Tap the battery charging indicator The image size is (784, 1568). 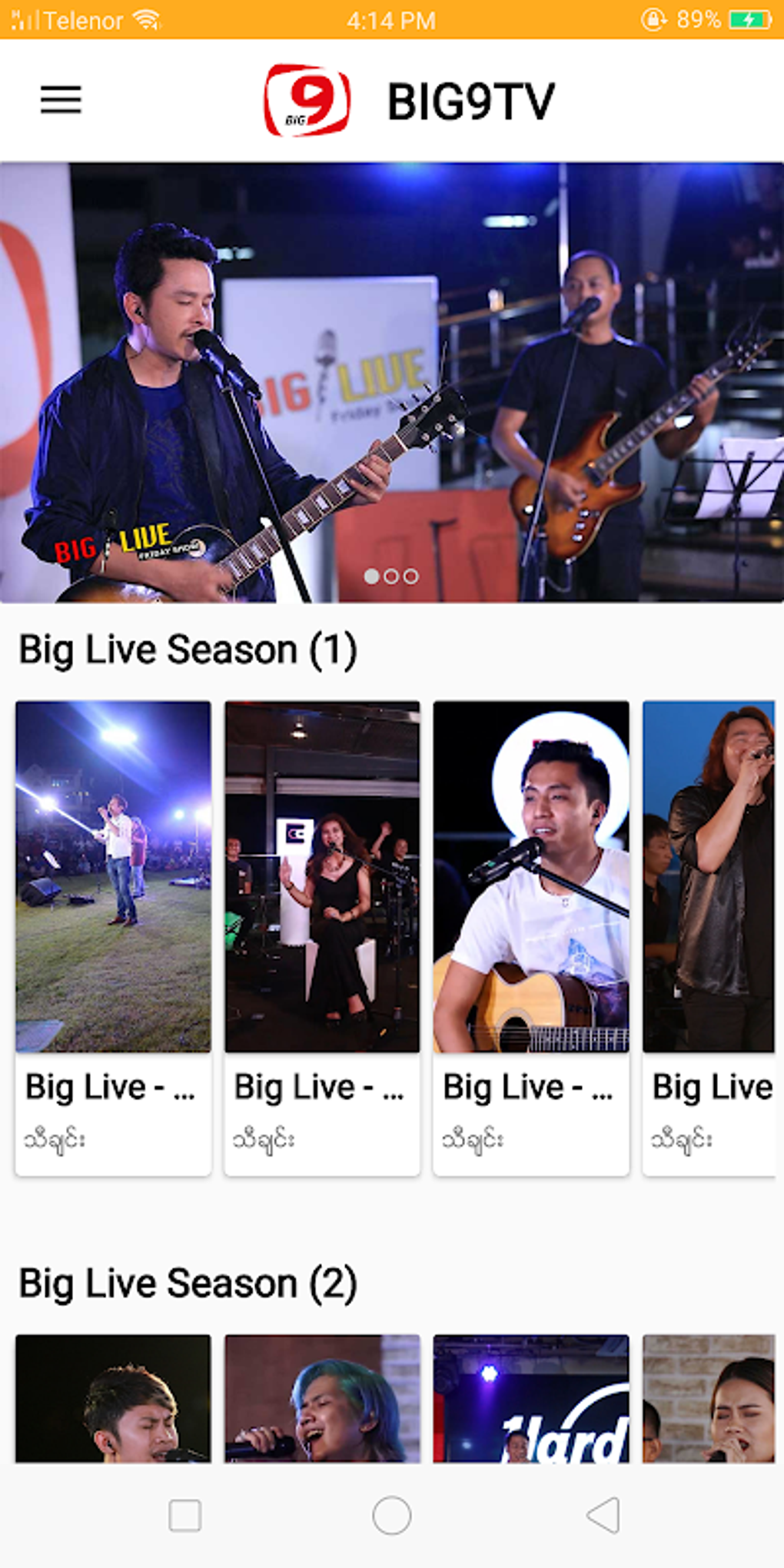749,18
